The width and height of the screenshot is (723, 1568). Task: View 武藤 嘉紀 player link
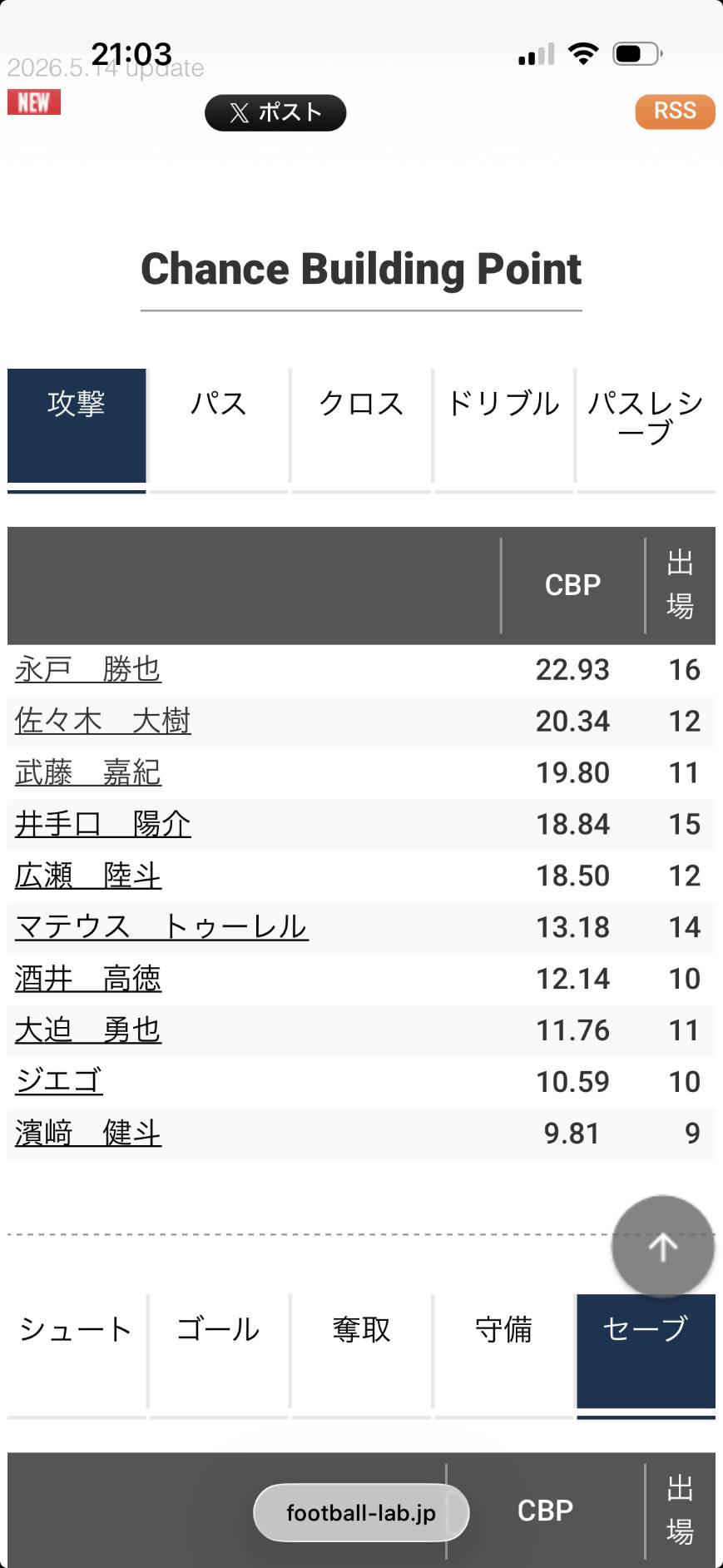tap(88, 772)
